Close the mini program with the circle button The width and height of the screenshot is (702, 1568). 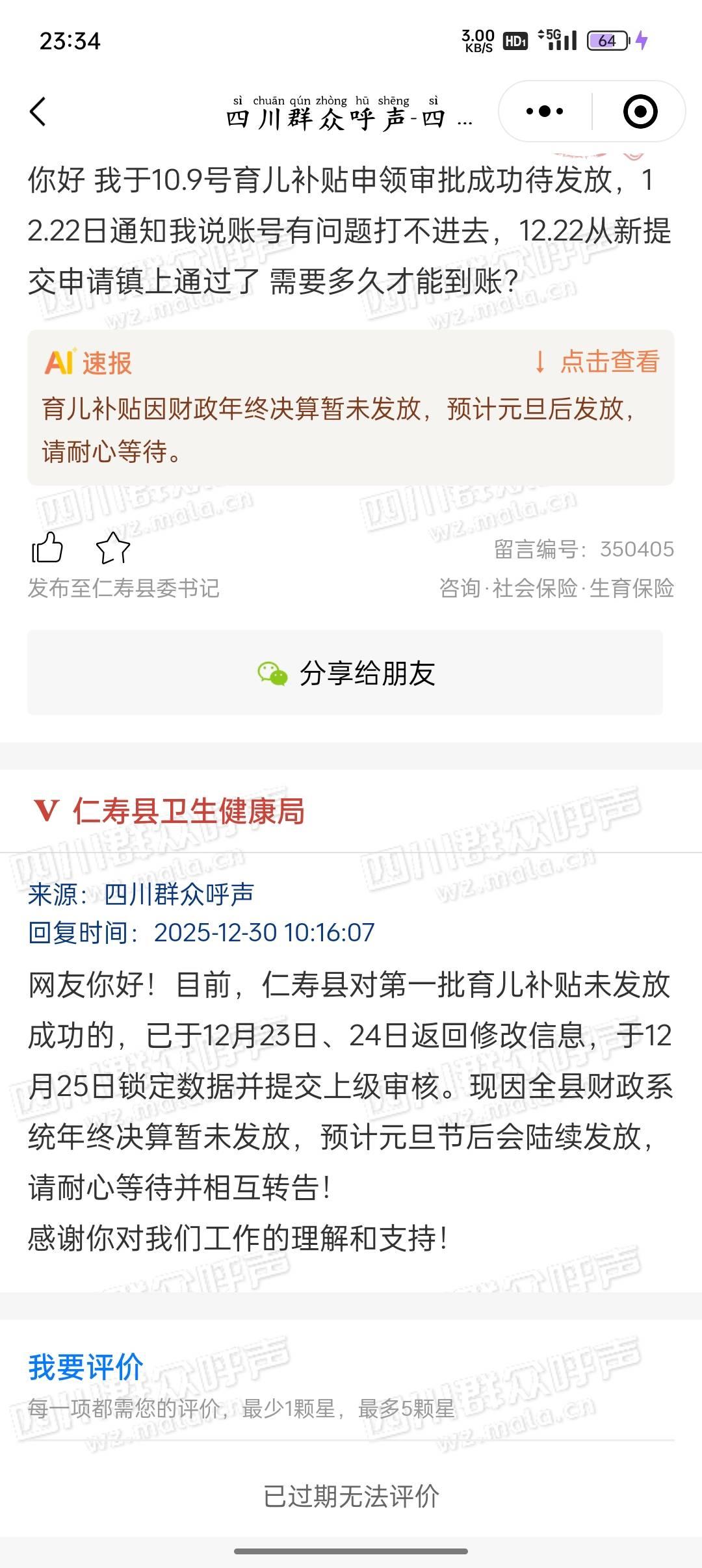[x=640, y=112]
